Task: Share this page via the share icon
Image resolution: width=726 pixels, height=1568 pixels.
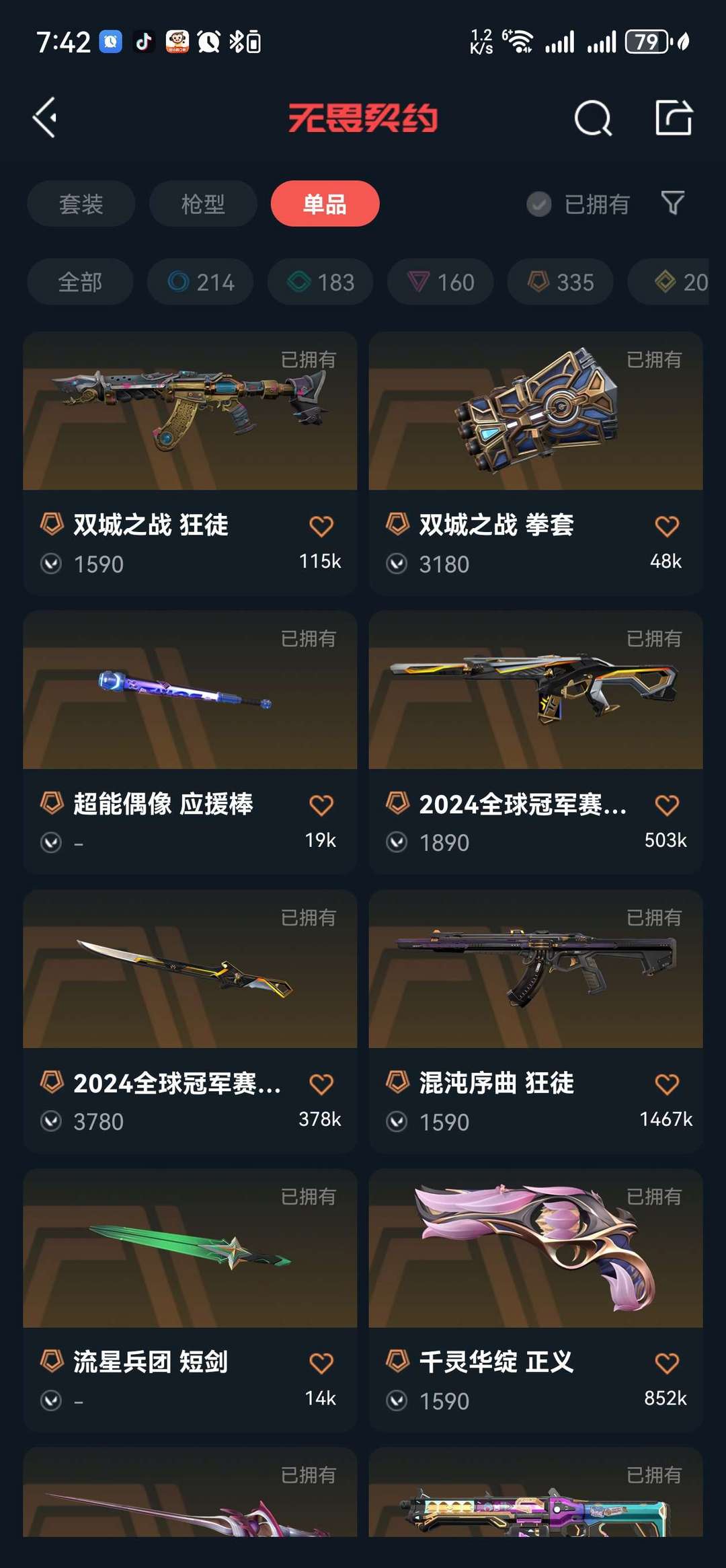Action: [x=674, y=118]
